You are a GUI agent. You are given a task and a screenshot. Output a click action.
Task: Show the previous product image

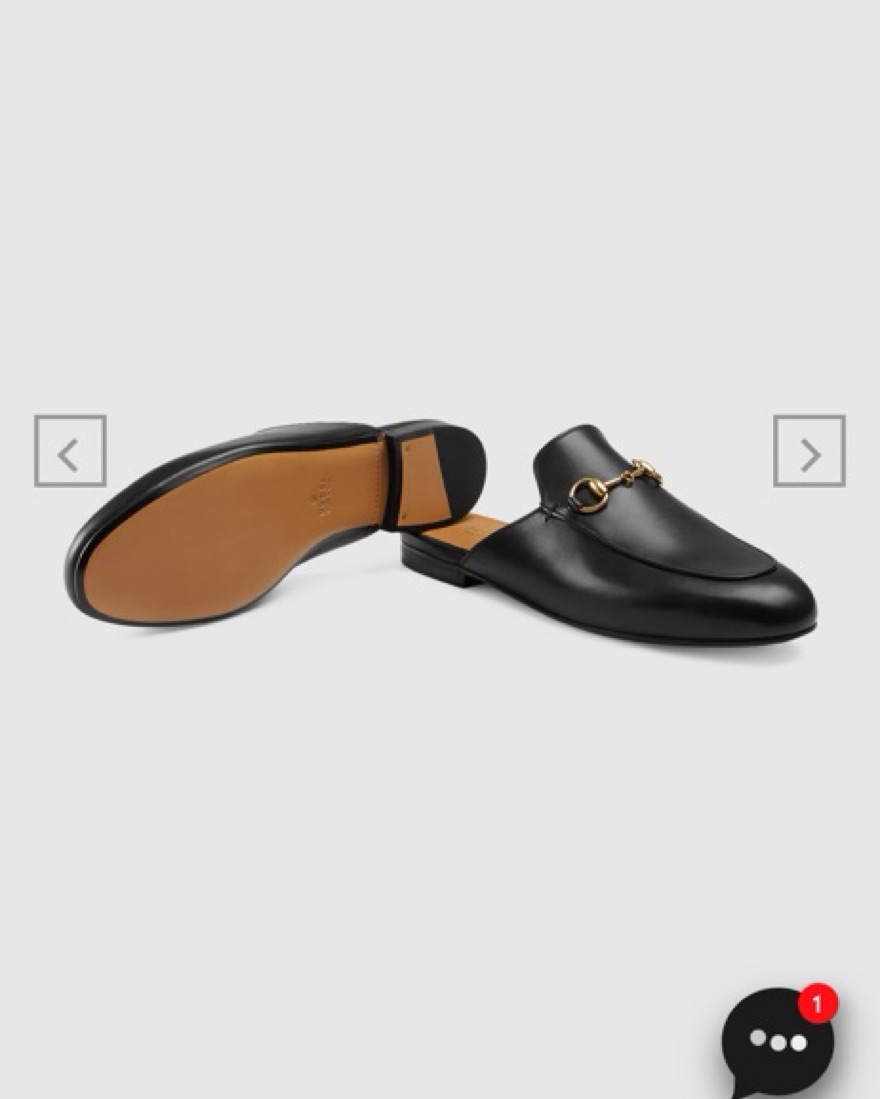(70, 451)
